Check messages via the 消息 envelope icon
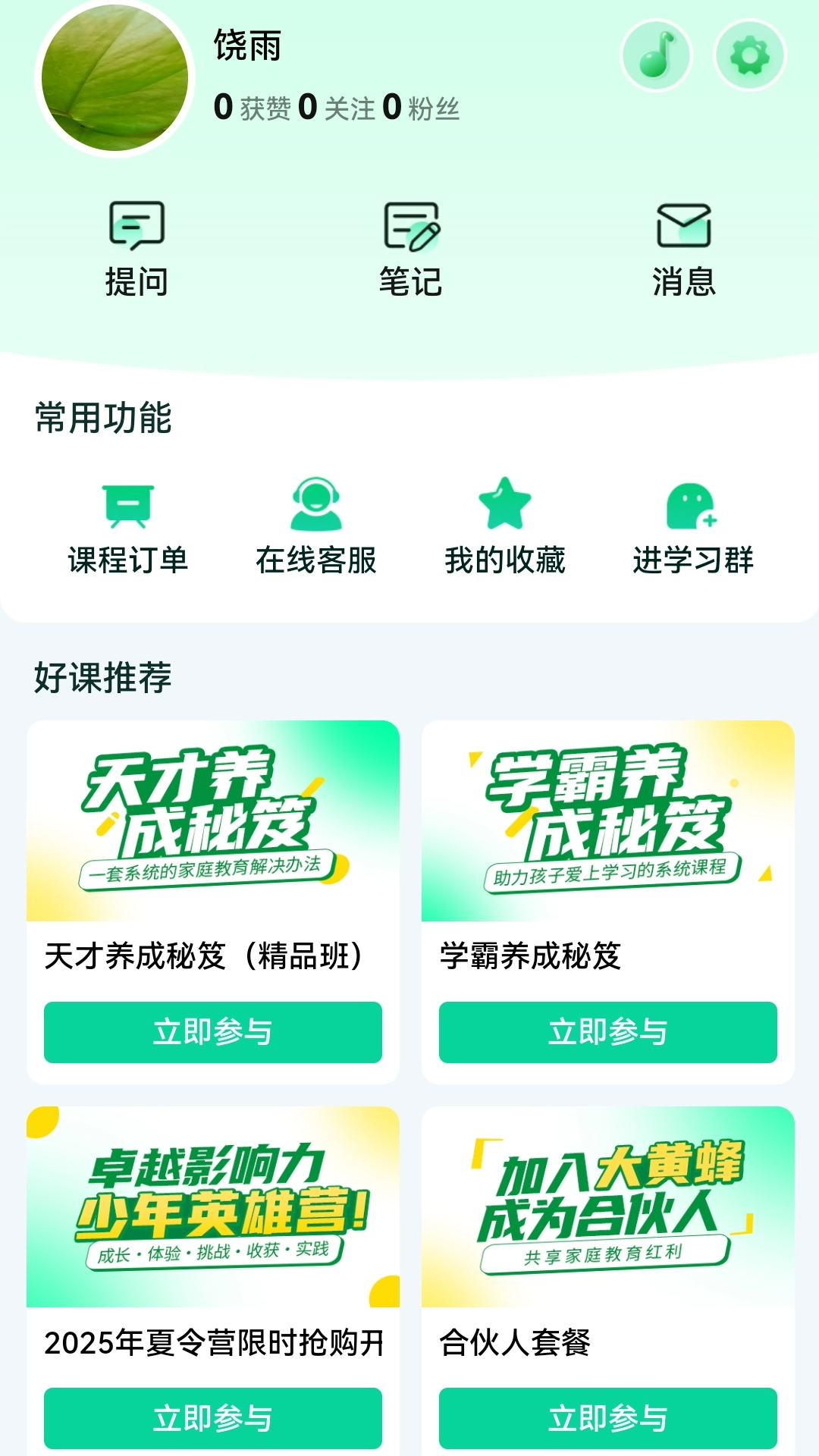 point(682,246)
